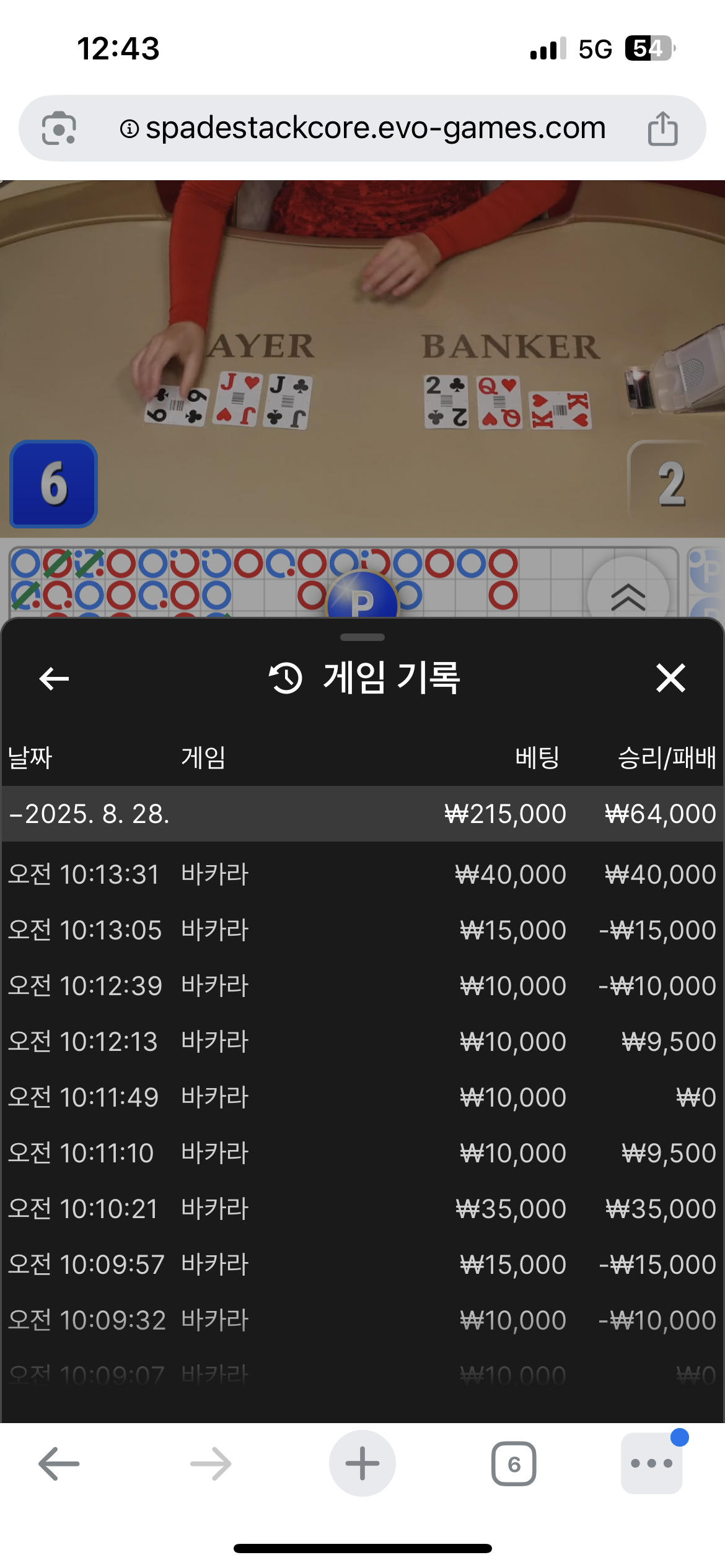The width and height of the screenshot is (725, 1568).
Task: Open the browser's more options menu
Action: 651,1464
